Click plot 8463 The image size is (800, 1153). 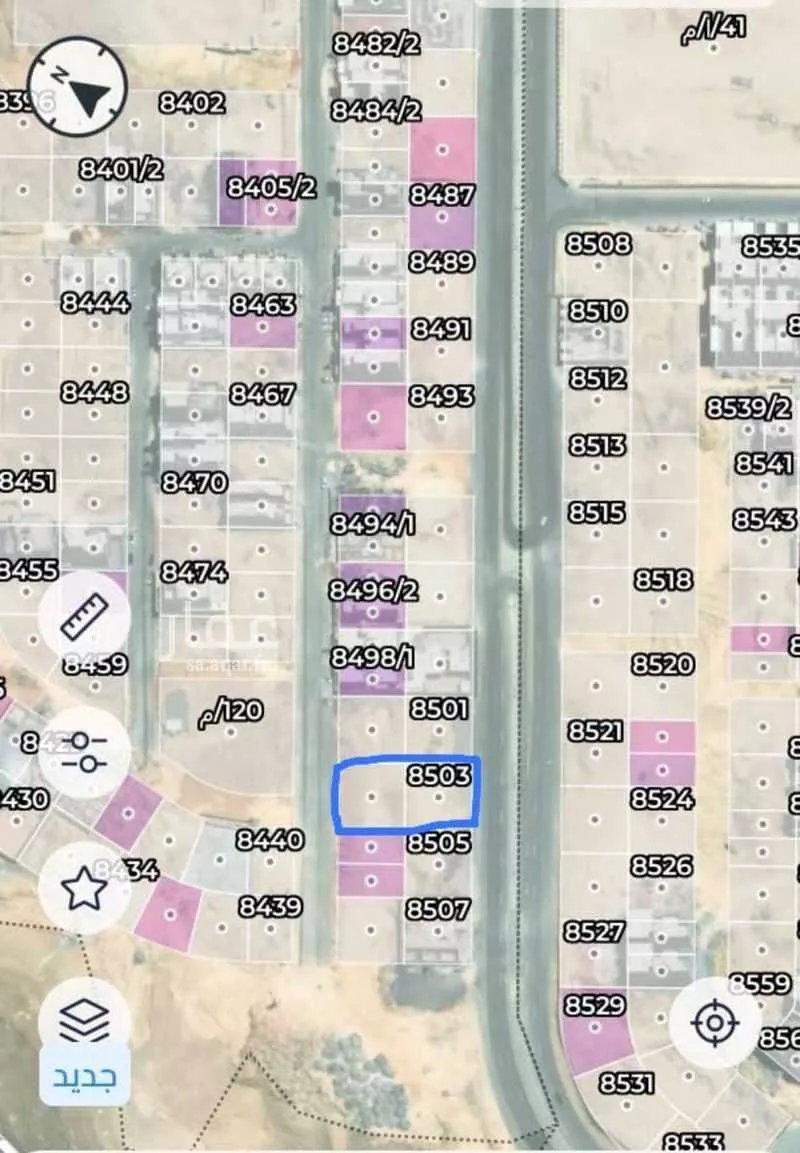click(x=262, y=303)
